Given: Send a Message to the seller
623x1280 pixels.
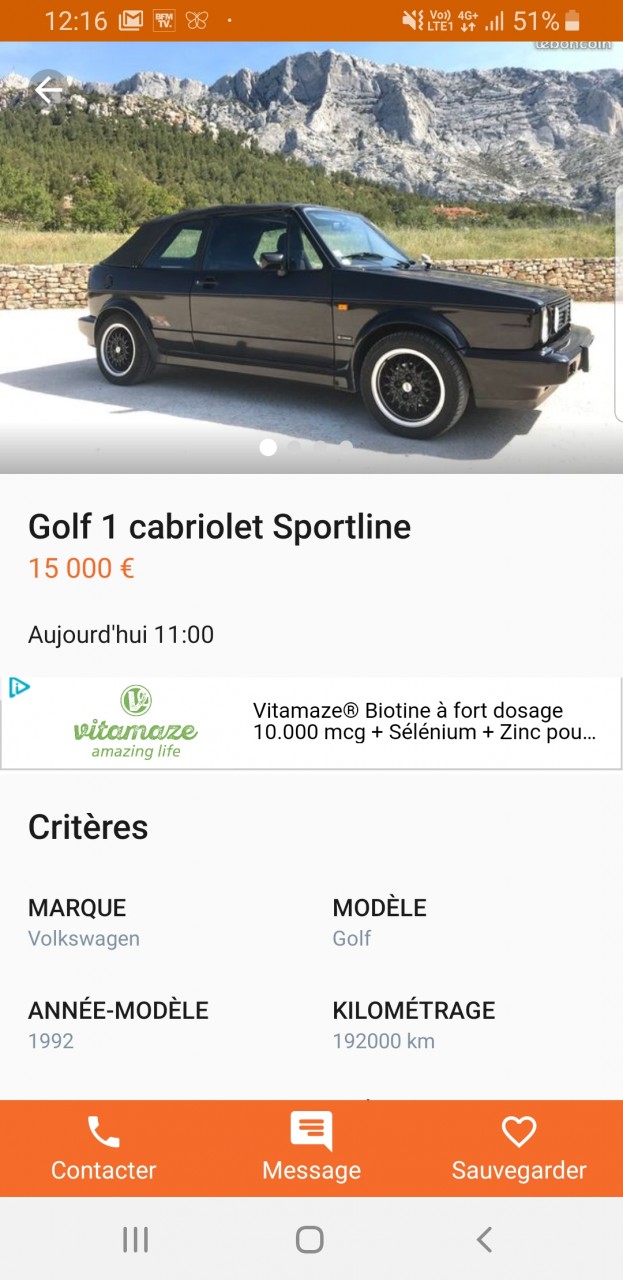Looking at the screenshot, I should click(311, 1148).
